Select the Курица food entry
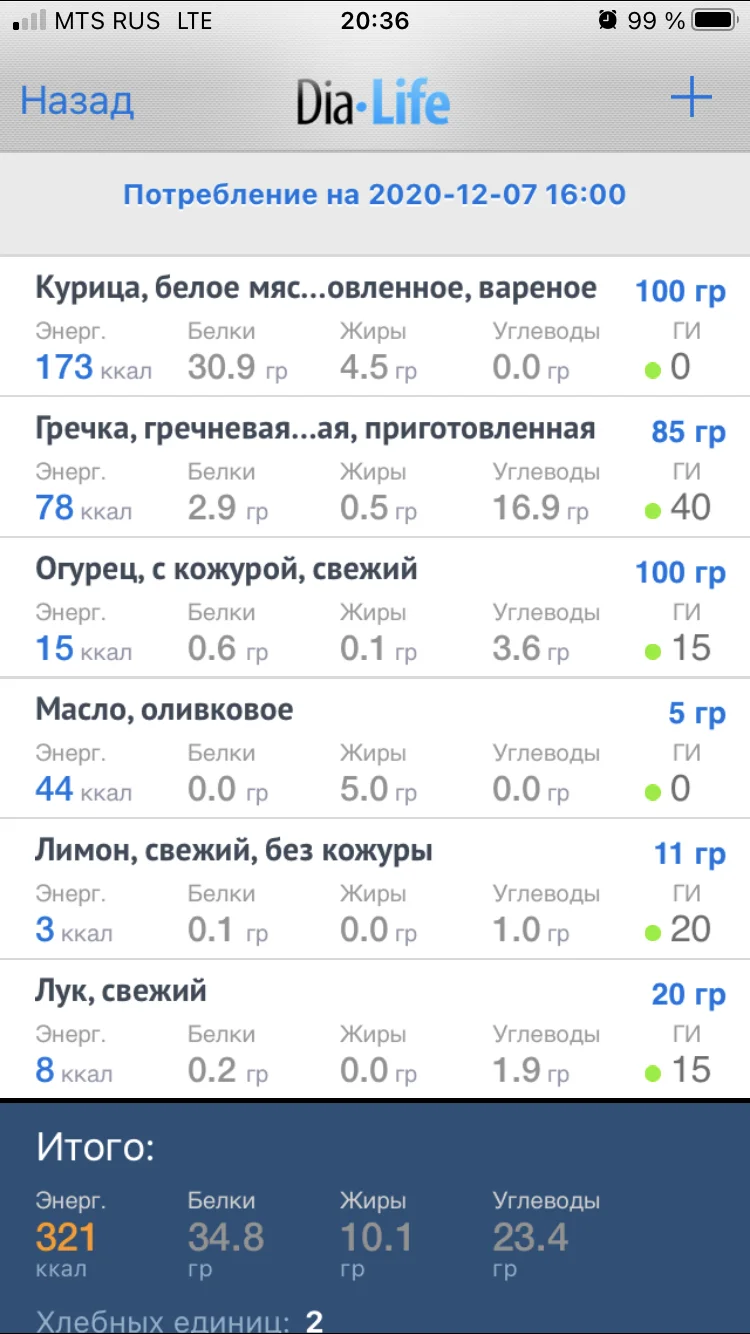 [x=316, y=288]
